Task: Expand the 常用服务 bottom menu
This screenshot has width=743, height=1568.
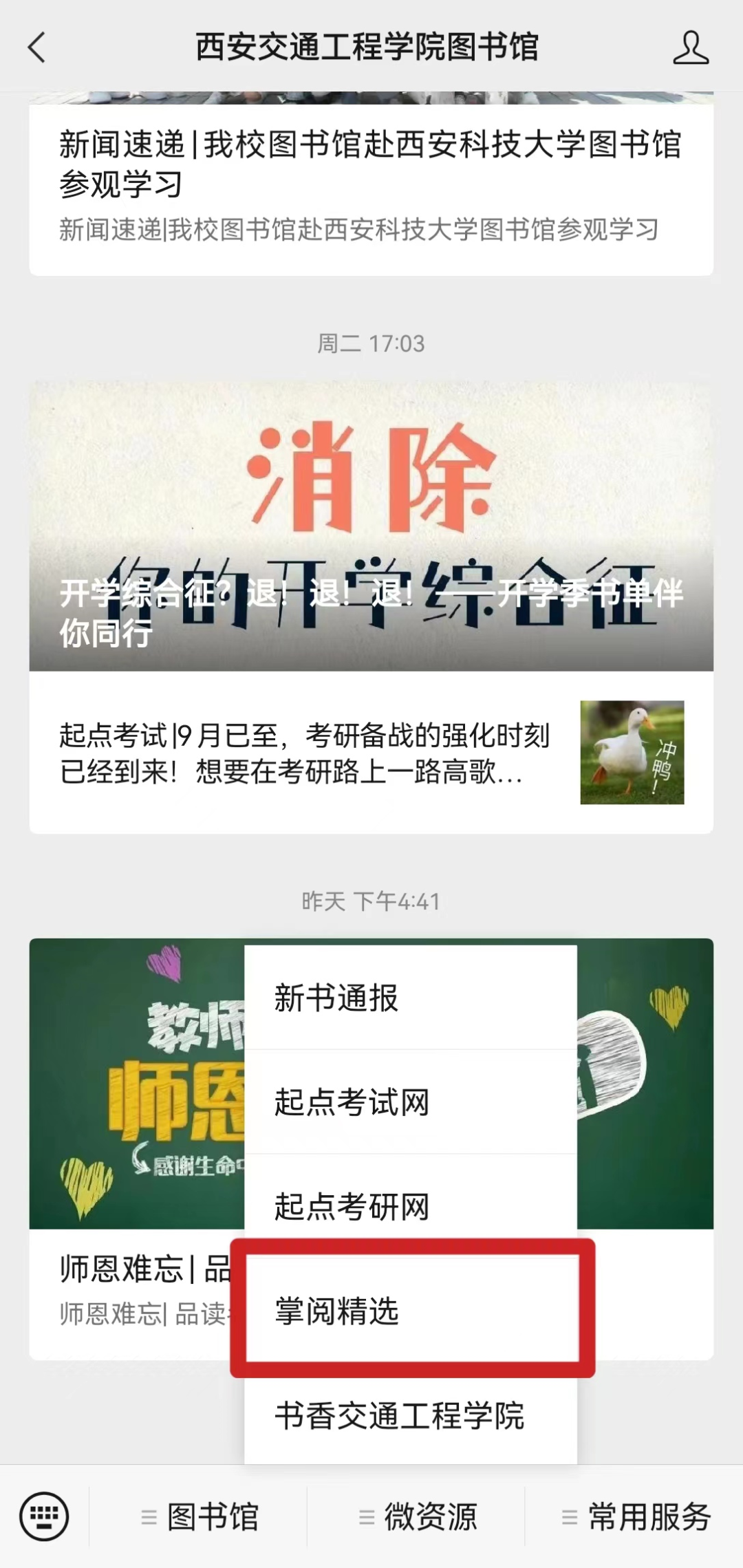Action: coord(635,1516)
